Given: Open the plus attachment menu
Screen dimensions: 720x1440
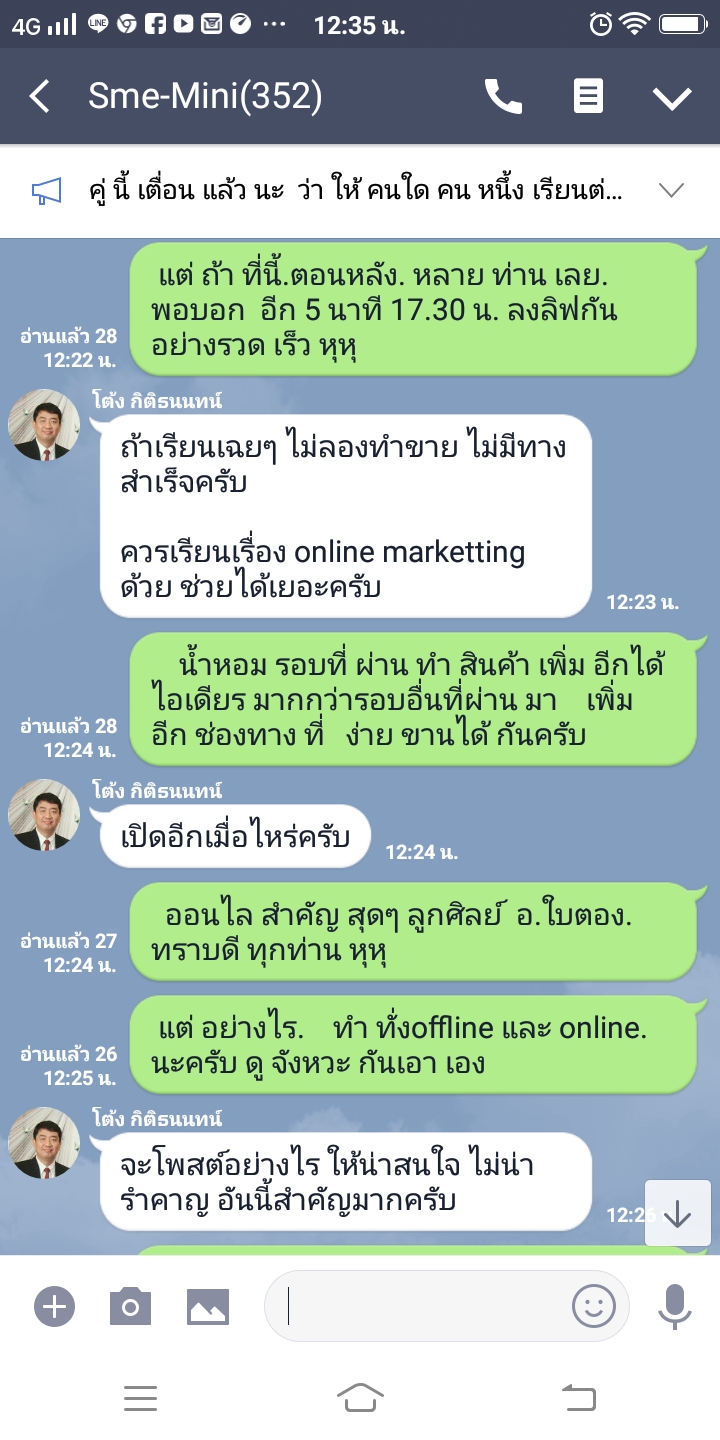Looking at the screenshot, I should click(x=54, y=1306).
